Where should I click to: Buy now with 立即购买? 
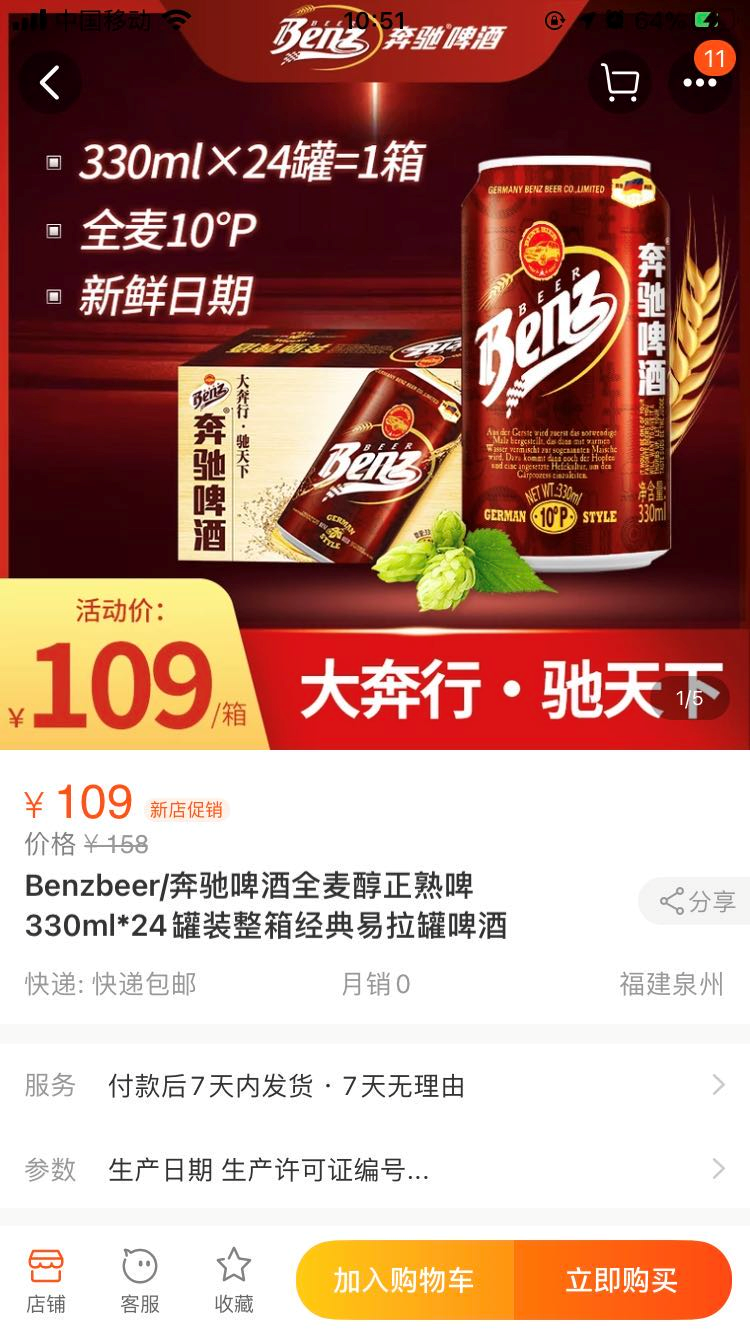(622, 1280)
